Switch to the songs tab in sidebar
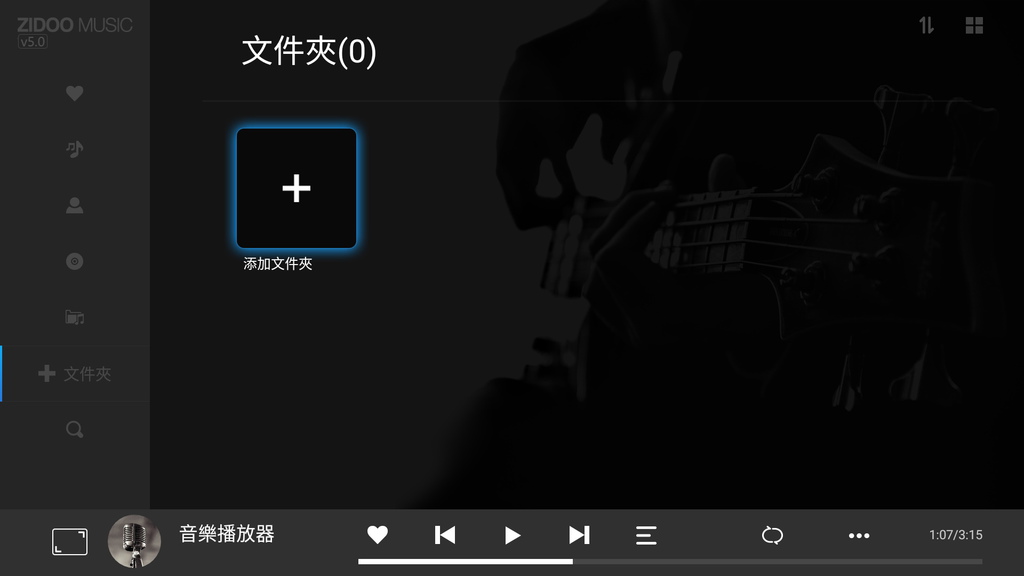The image size is (1024, 576). pos(74,149)
